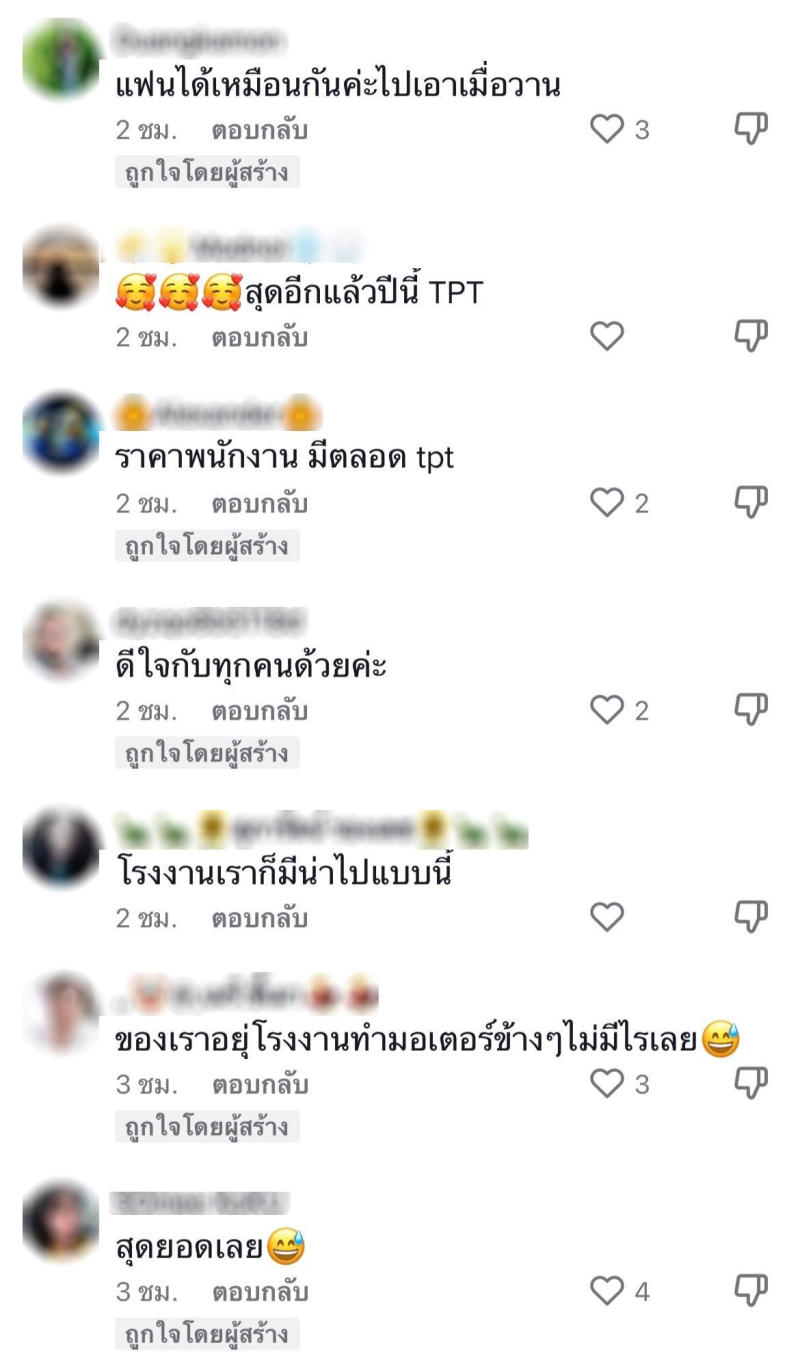
Task: Reply to the comment about โรงงานทำมอเตอร์
Action: (x=259, y=1085)
